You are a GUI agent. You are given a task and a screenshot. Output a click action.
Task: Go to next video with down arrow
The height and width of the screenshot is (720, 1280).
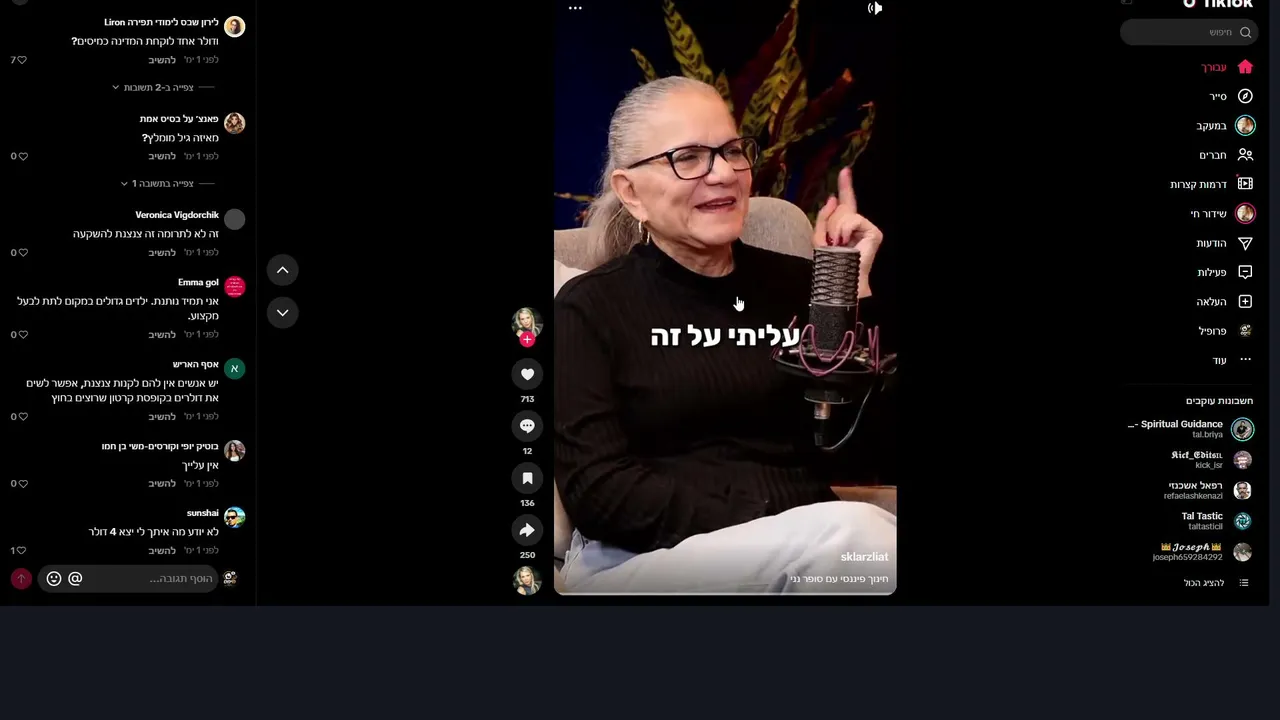282,313
